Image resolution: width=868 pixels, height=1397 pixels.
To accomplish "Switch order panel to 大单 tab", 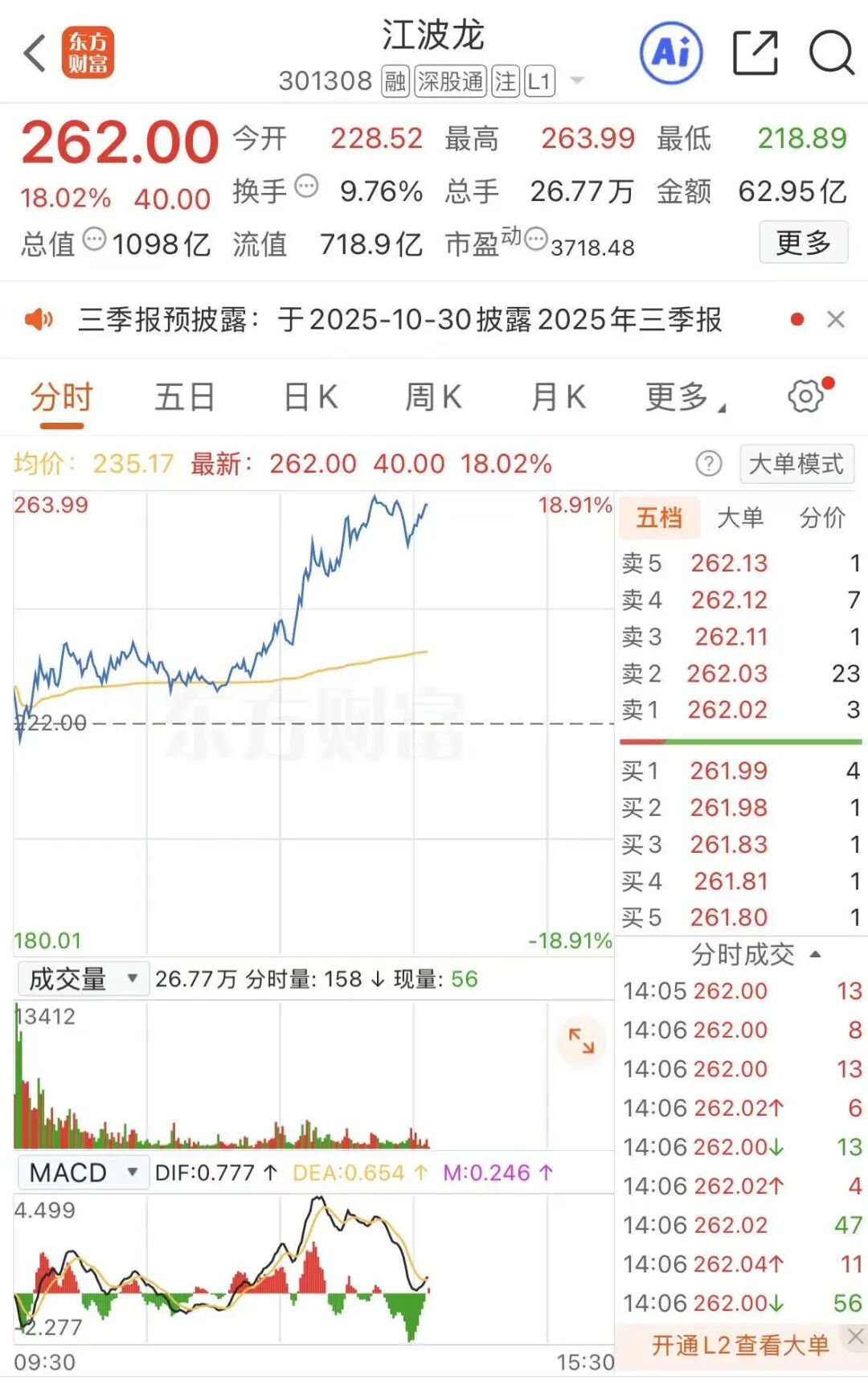I will [x=739, y=518].
